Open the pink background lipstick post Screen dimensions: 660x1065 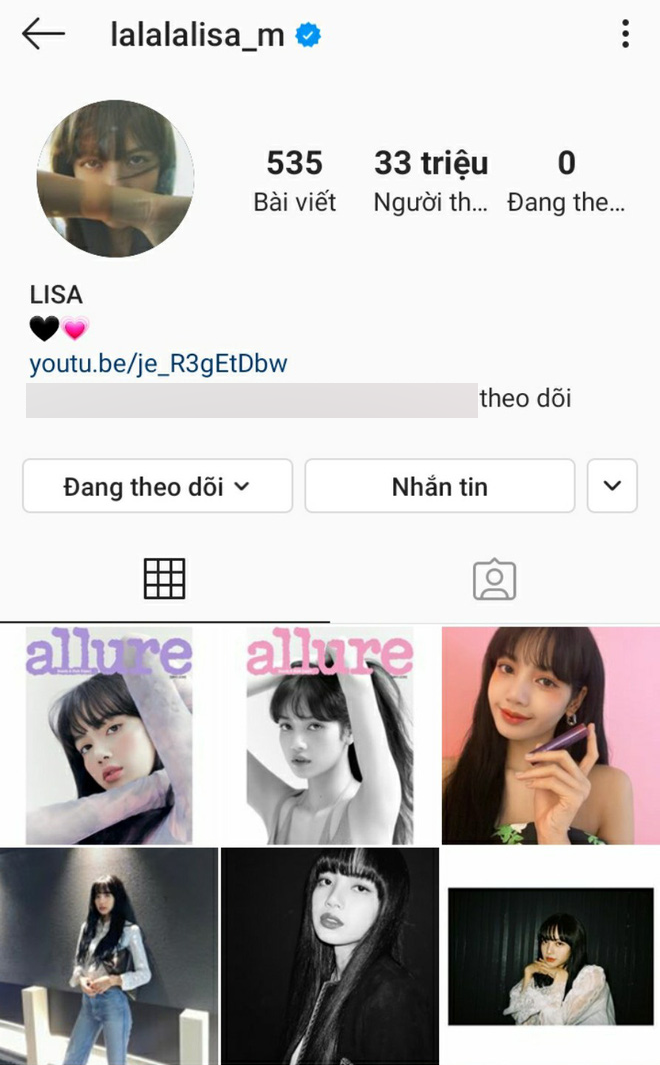(551, 736)
